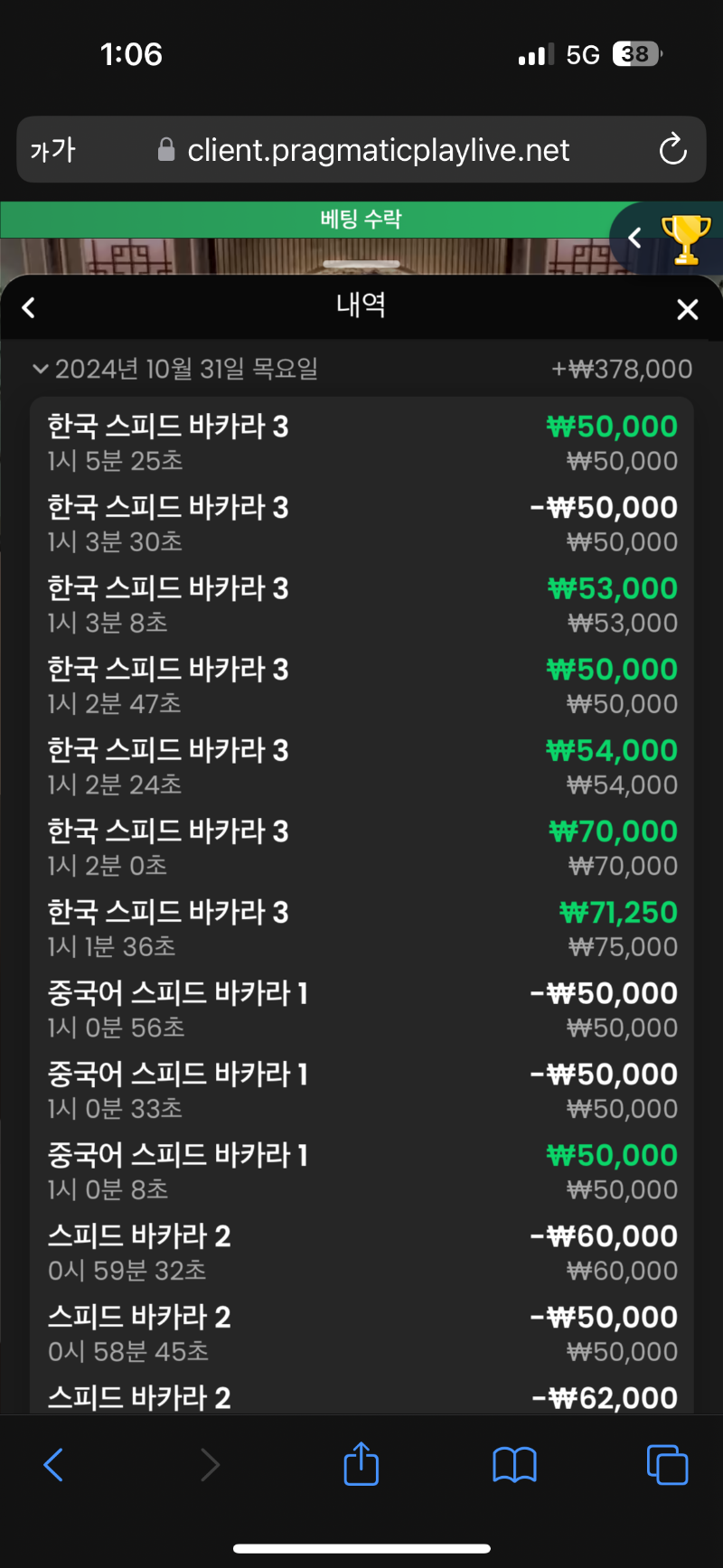Open the 가가 text size menu
The image size is (723, 1568).
52,150
